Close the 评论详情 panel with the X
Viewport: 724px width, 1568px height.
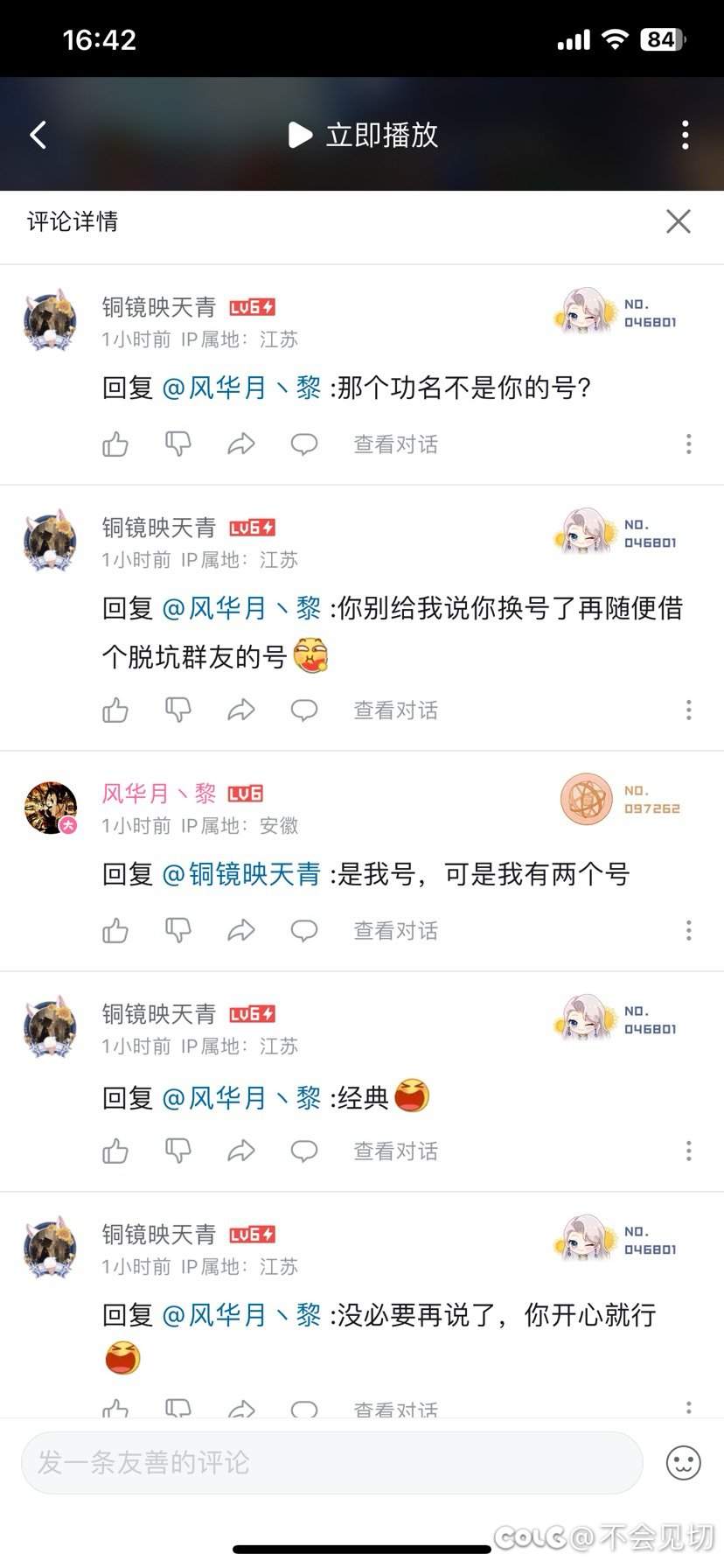(678, 222)
